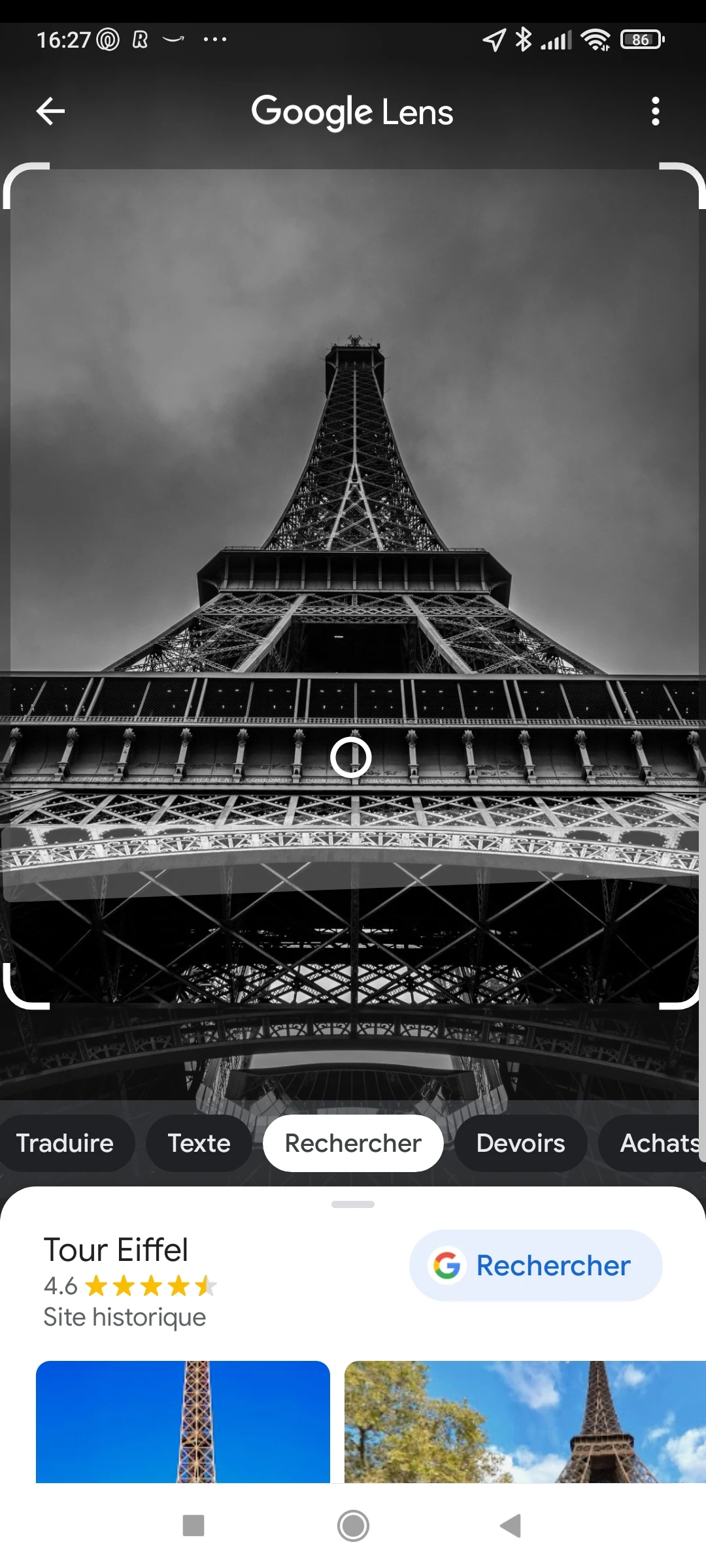
Task: Go back from Google Lens
Action: (x=50, y=111)
